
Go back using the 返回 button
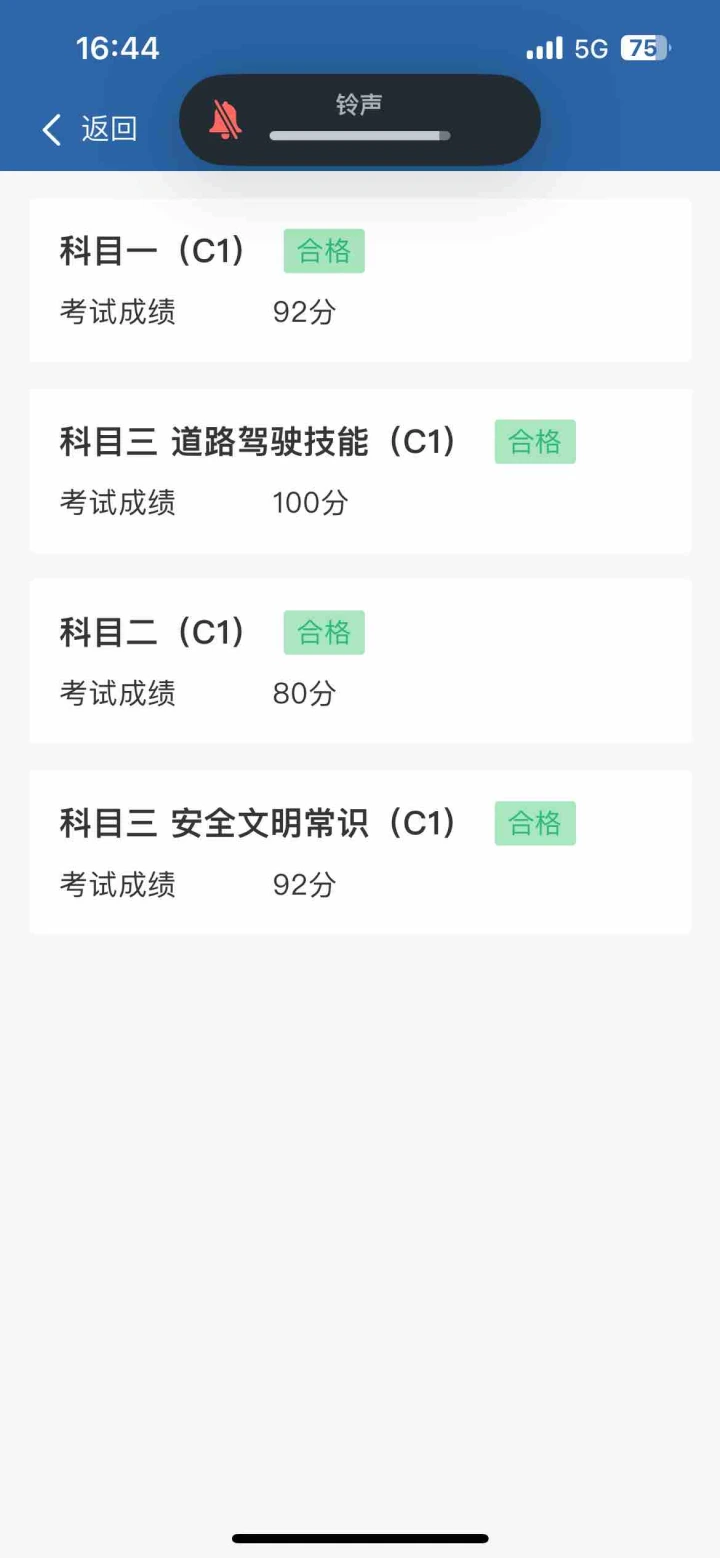(x=89, y=129)
